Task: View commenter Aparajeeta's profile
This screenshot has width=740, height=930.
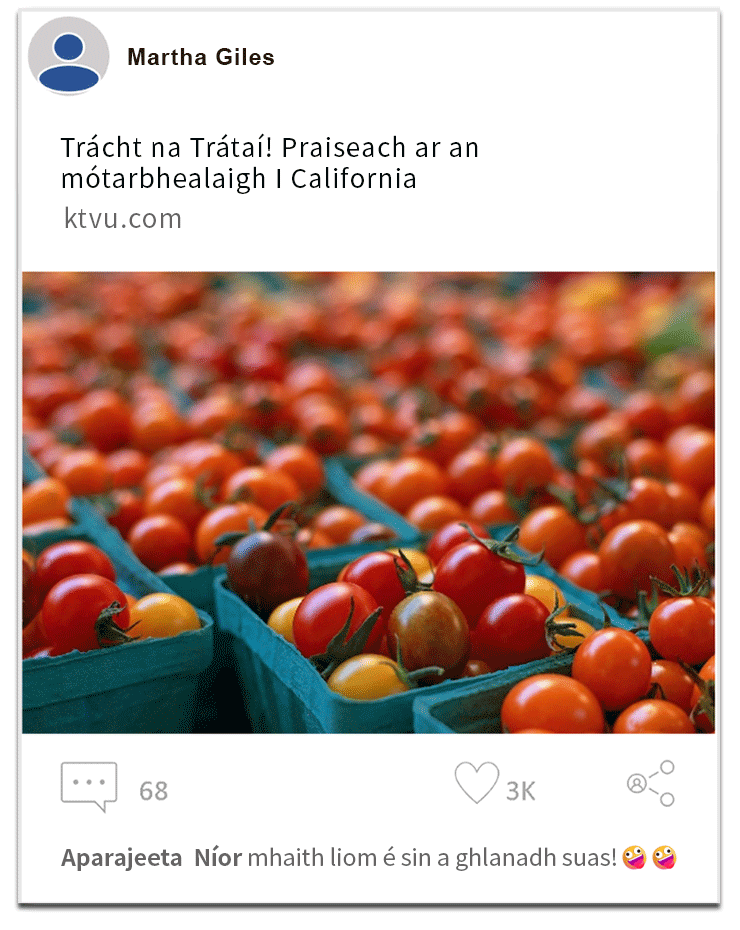Action: [x=121, y=858]
